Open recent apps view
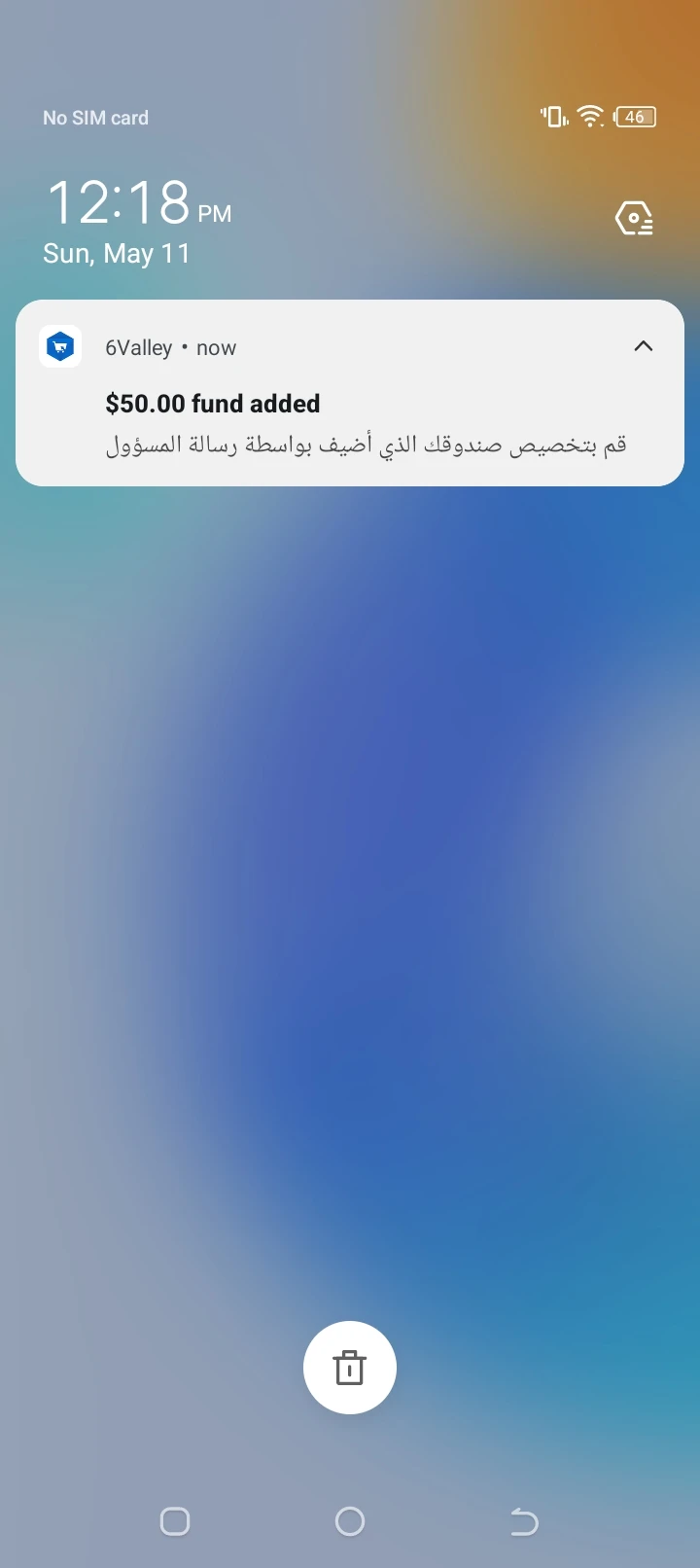700x1568 pixels. [x=175, y=1521]
